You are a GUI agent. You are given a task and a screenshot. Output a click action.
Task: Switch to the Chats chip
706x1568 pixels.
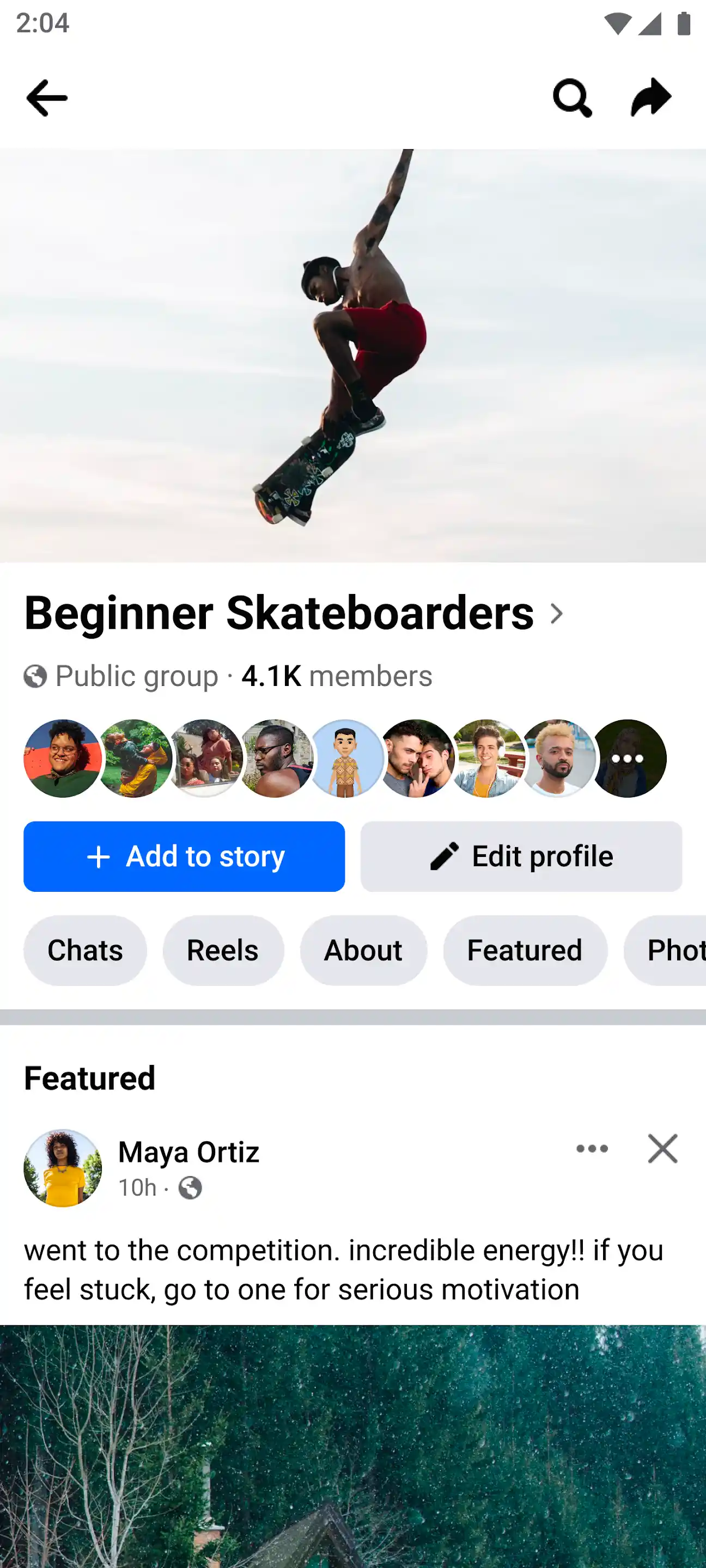click(86, 950)
